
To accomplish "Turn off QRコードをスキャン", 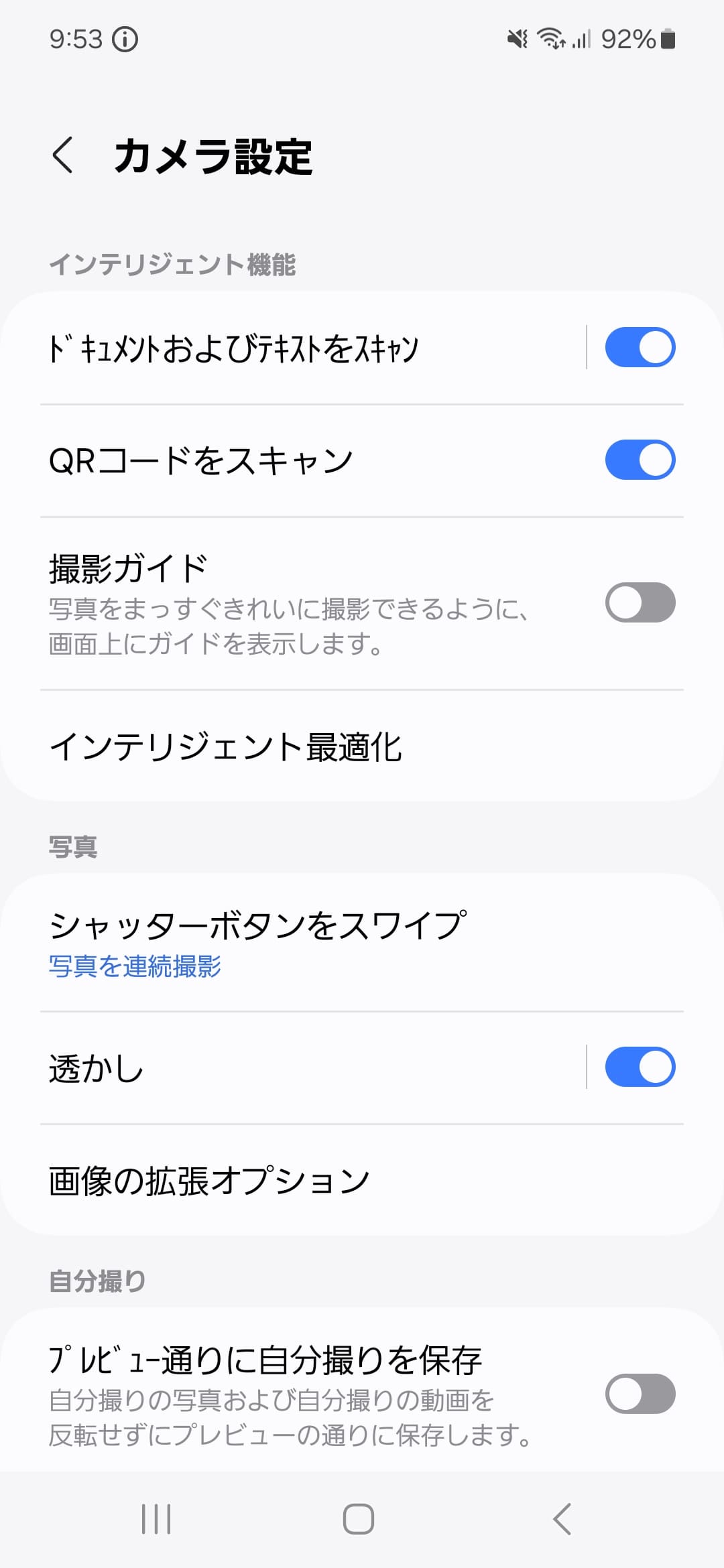I will (640, 460).
